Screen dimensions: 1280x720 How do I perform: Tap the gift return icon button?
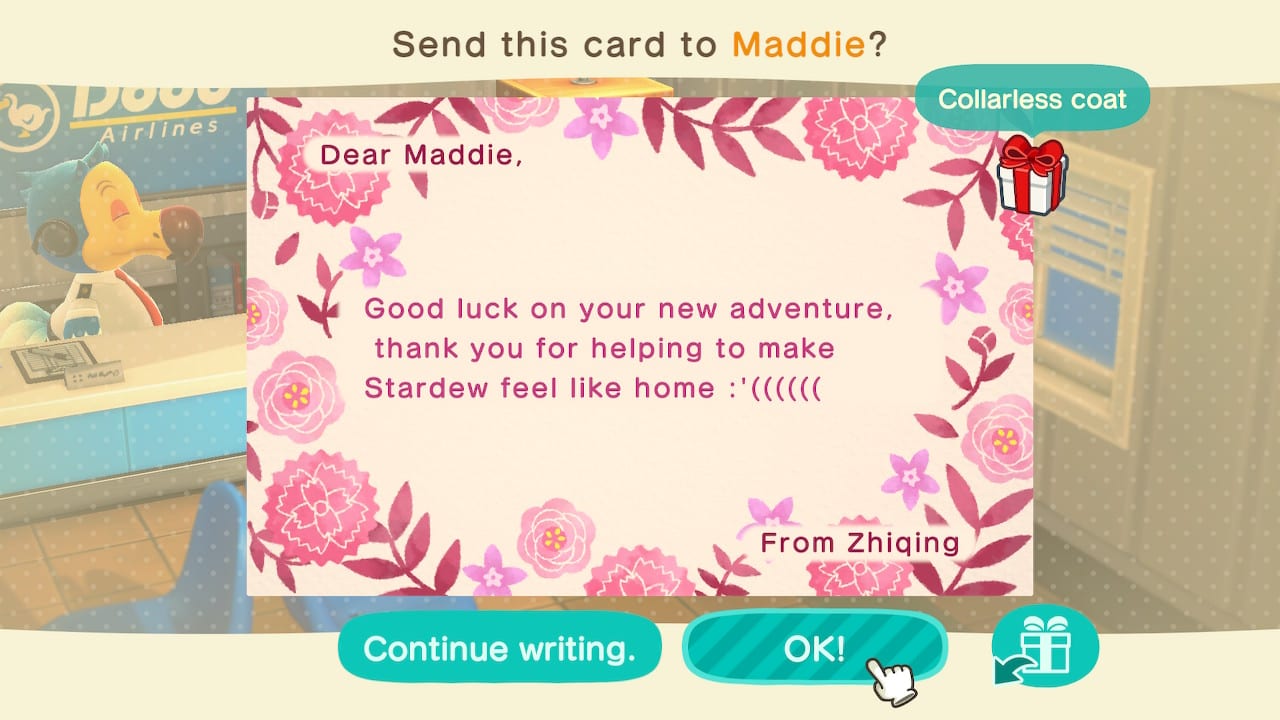1045,647
